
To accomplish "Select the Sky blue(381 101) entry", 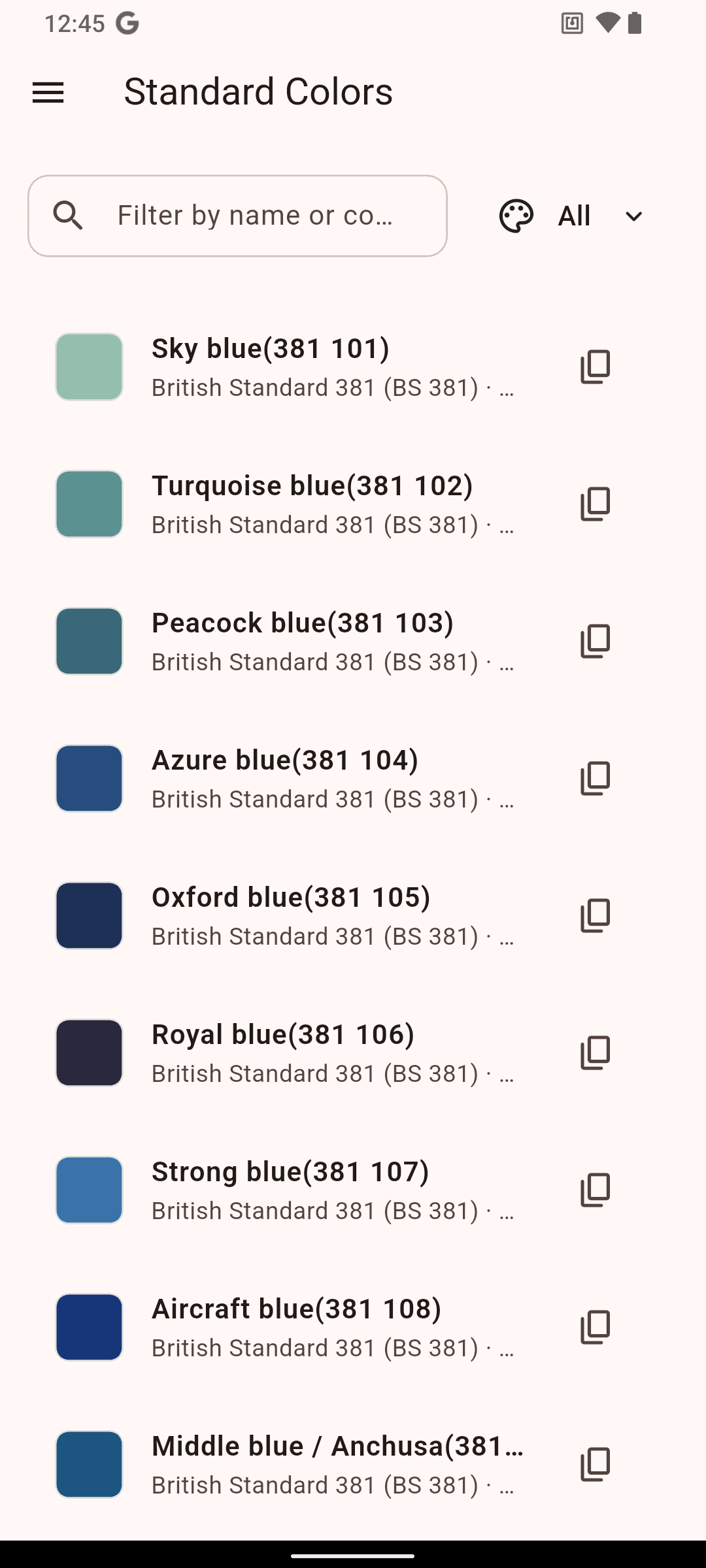I will point(294,366).
